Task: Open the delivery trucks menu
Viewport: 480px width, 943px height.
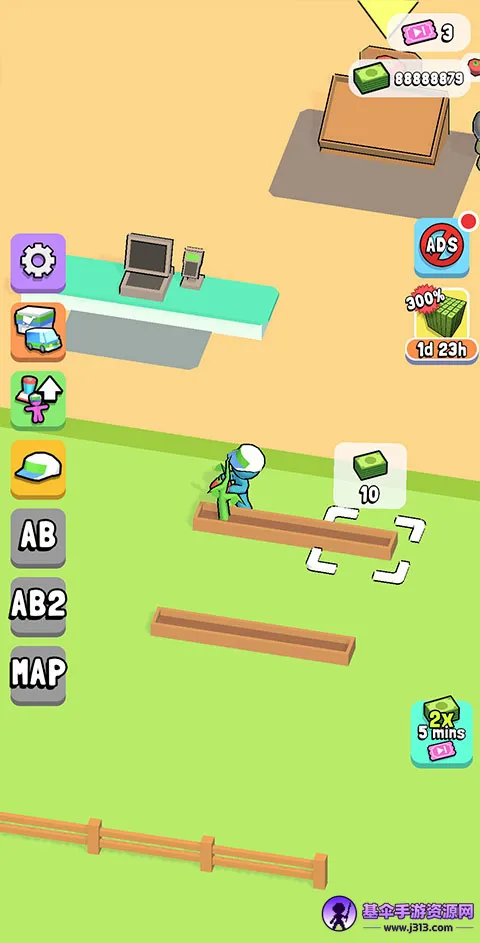Action: [38, 331]
